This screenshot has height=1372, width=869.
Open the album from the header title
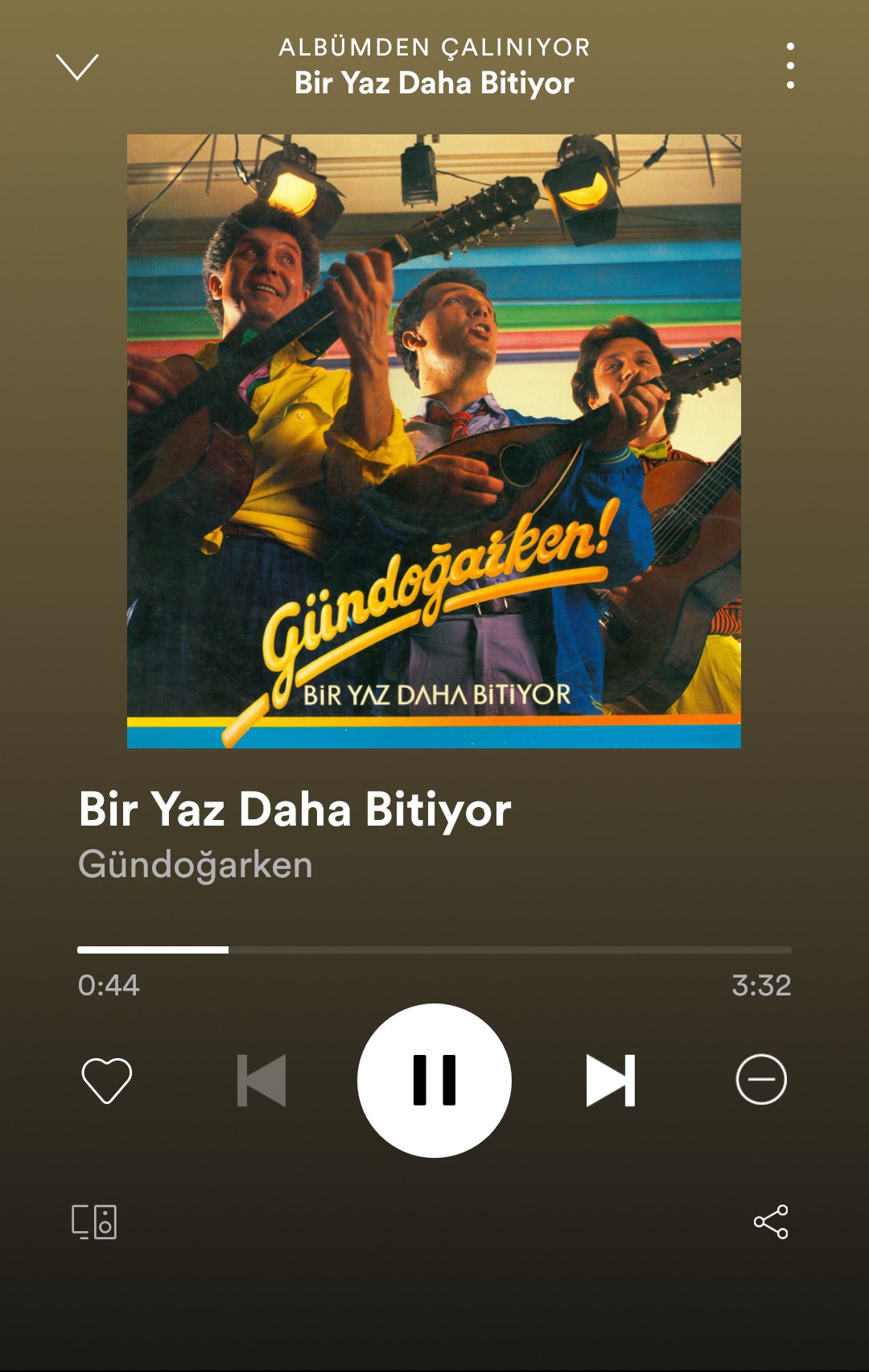point(434,83)
